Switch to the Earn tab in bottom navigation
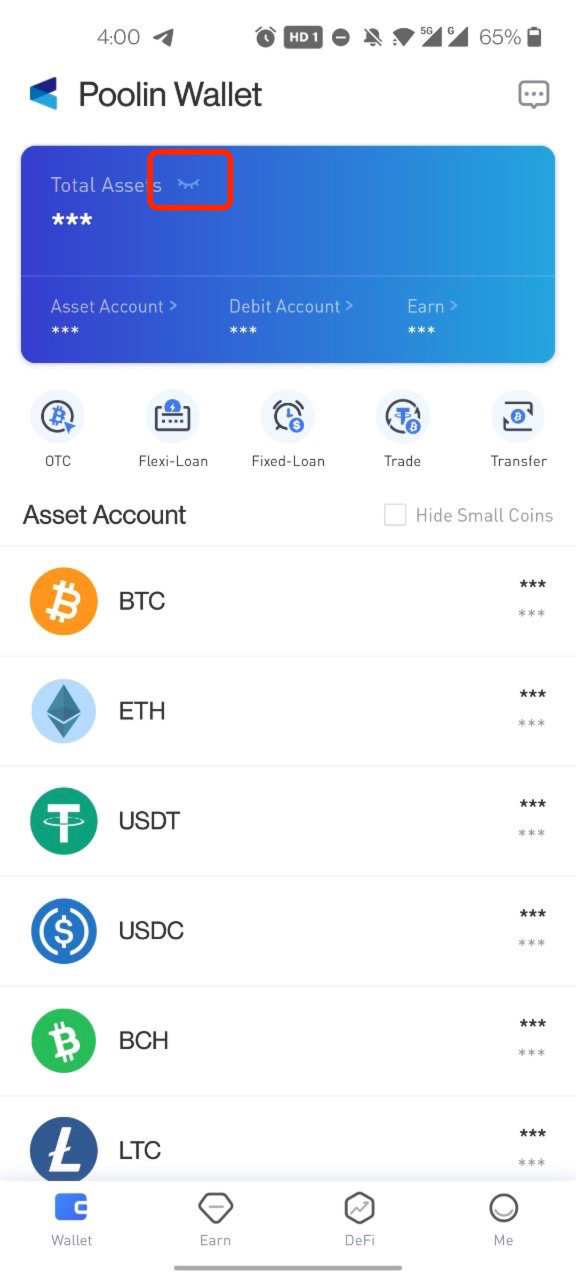This screenshot has height=1280, width=576. pyautogui.click(x=215, y=1220)
